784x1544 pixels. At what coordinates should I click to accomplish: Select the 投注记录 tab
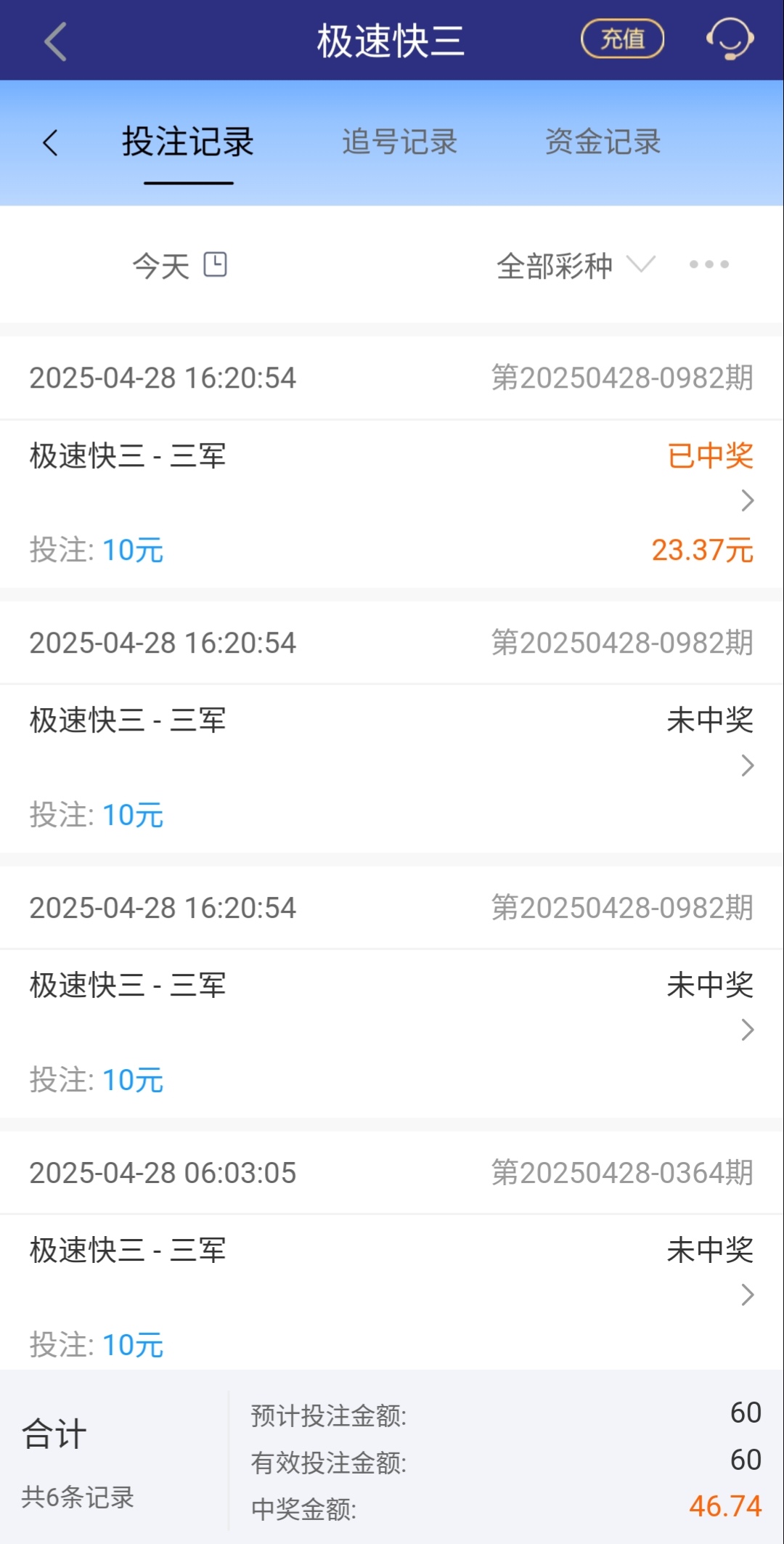point(188,142)
